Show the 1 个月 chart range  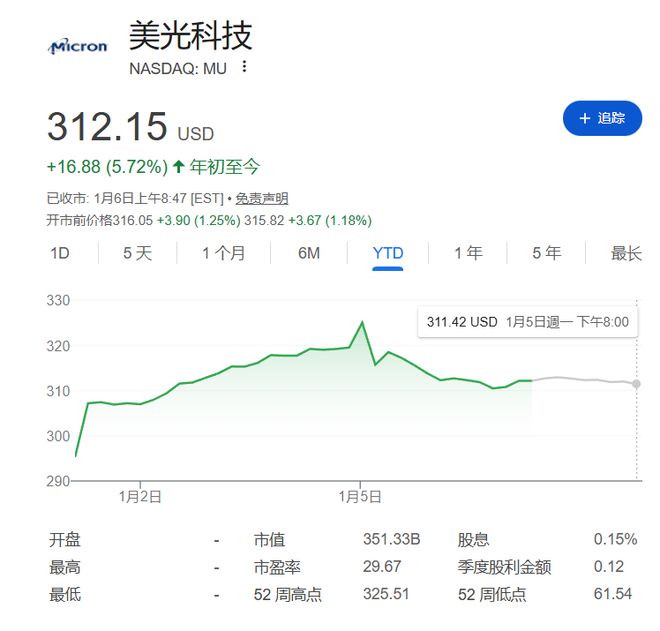click(223, 253)
